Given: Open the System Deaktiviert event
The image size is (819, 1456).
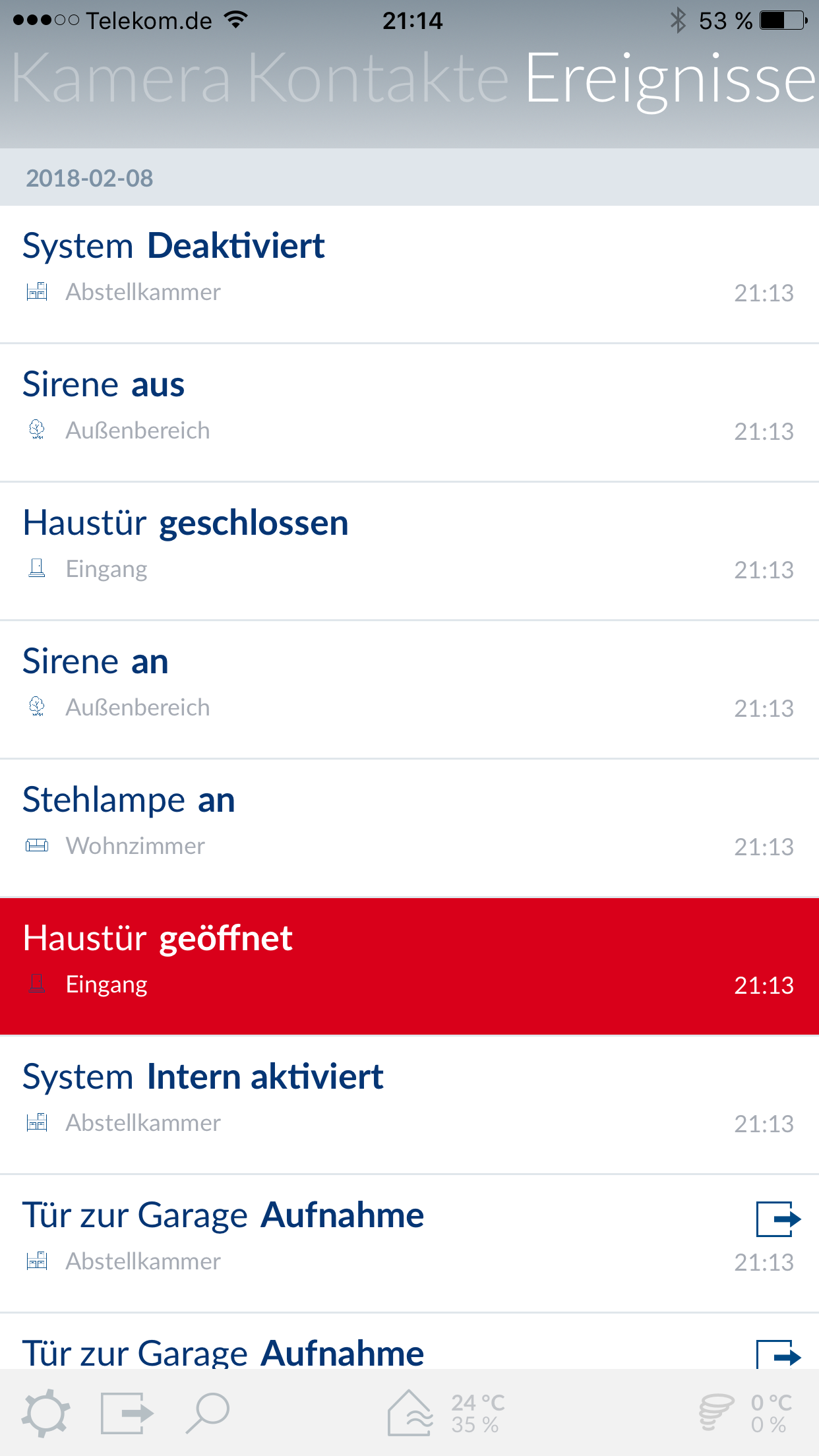Looking at the screenshot, I should (409, 274).
